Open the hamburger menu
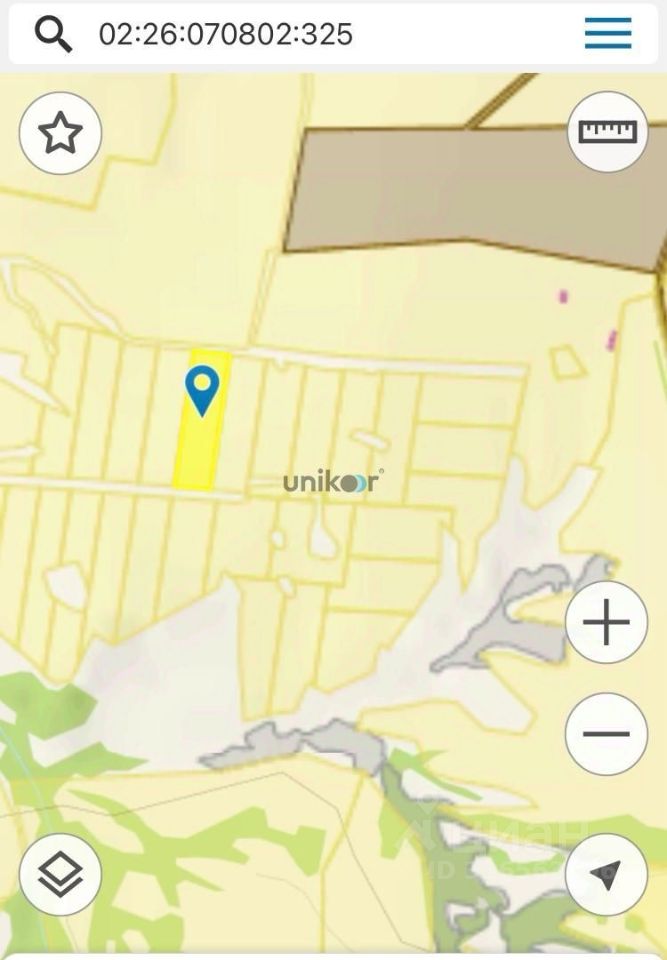 coord(608,34)
